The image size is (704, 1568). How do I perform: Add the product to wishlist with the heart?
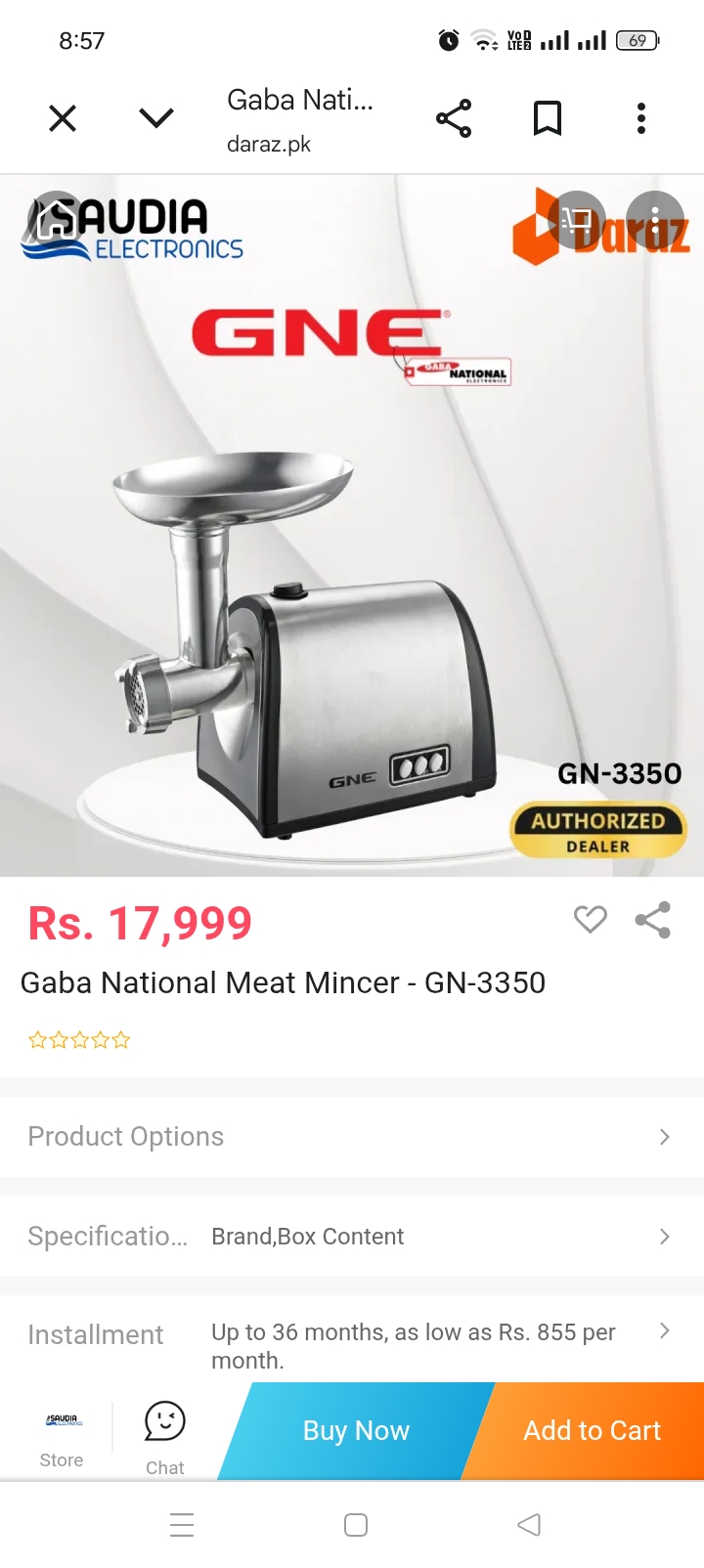click(591, 920)
